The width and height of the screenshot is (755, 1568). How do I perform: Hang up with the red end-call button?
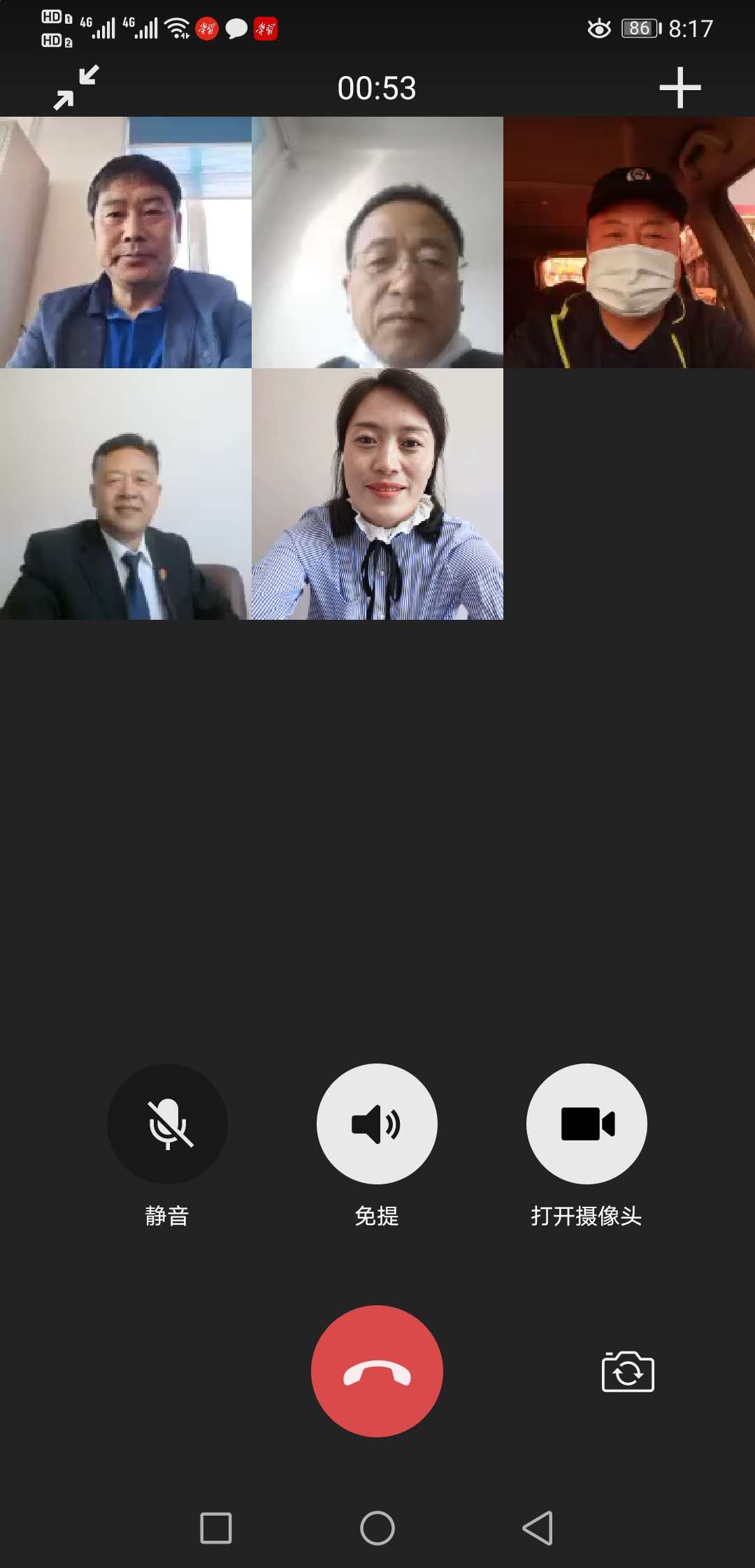pyautogui.click(x=377, y=1371)
